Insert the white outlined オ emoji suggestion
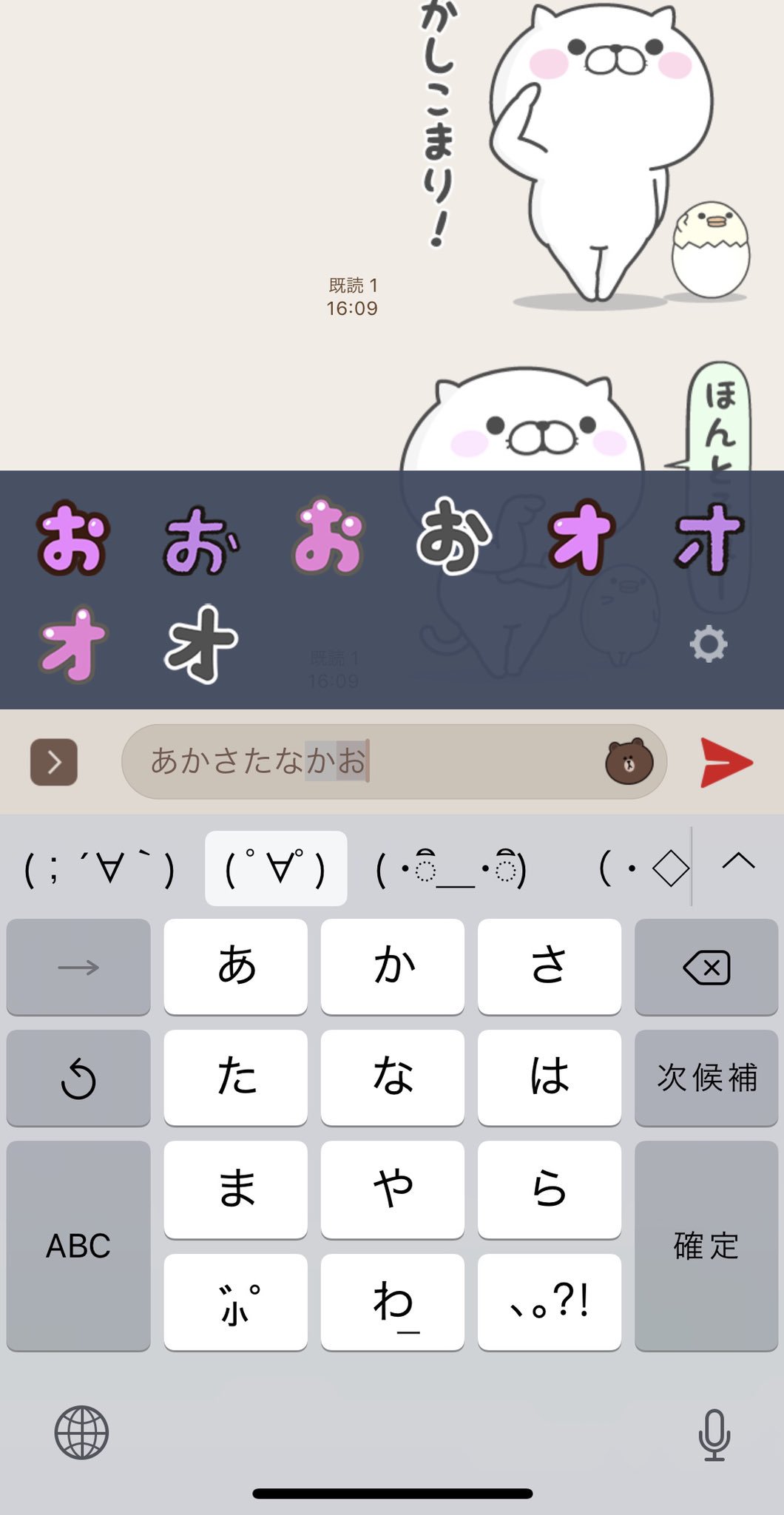 pyautogui.click(x=200, y=644)
